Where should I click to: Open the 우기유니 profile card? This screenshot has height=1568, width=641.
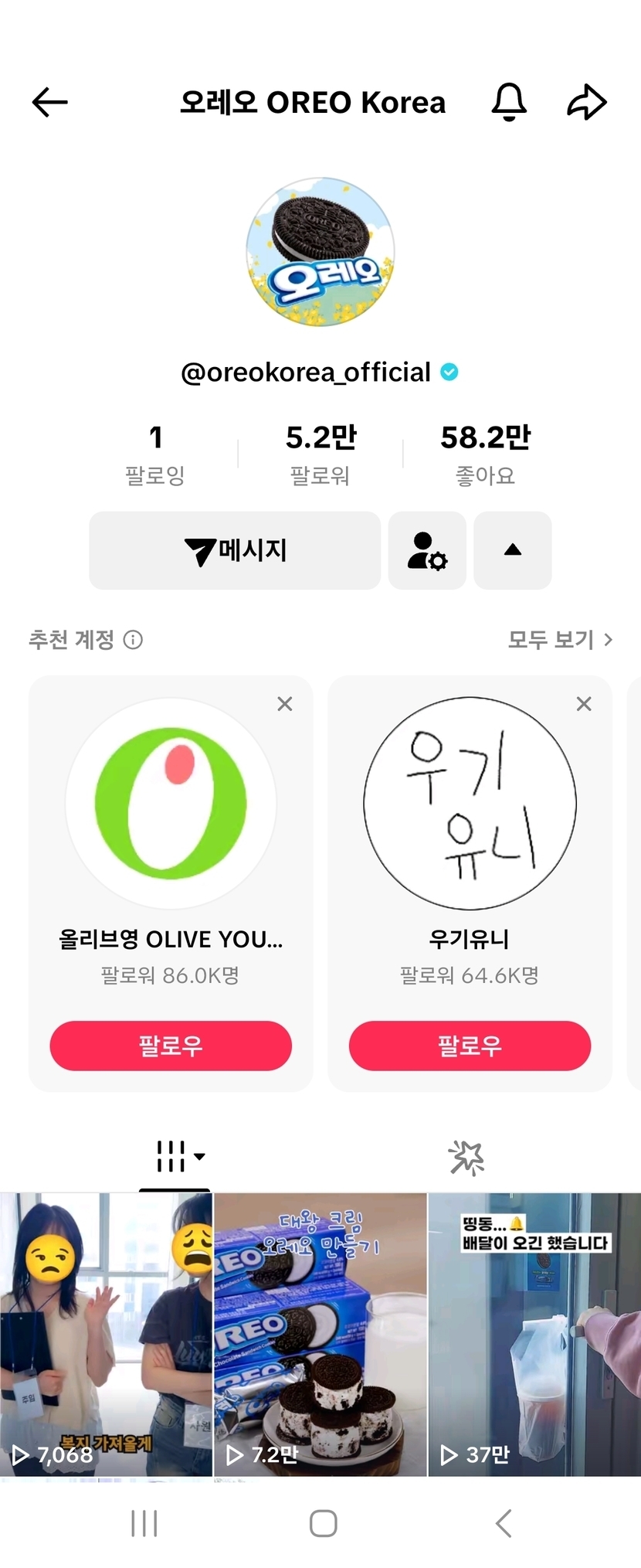click(470, 804)
